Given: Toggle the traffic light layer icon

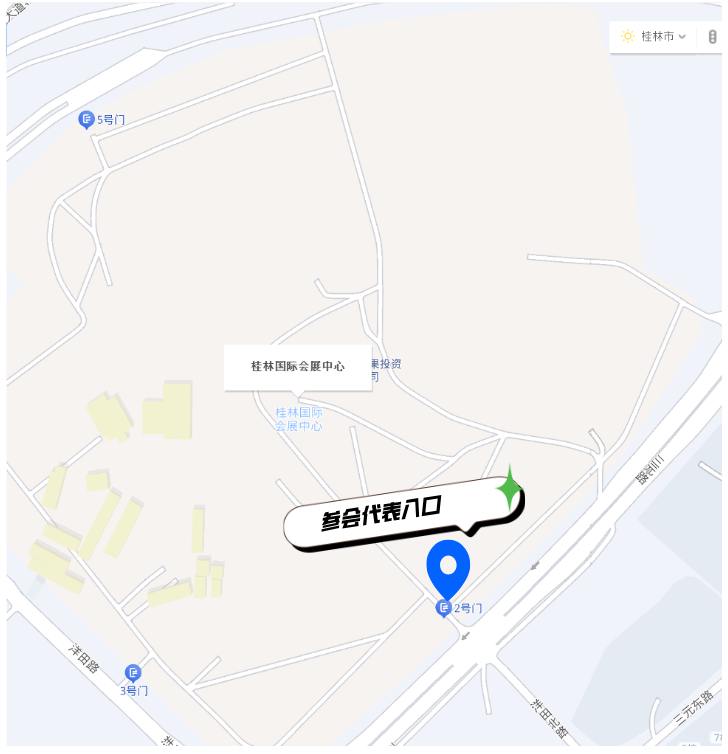Looking at the screenshot, I should coord(712,37).
